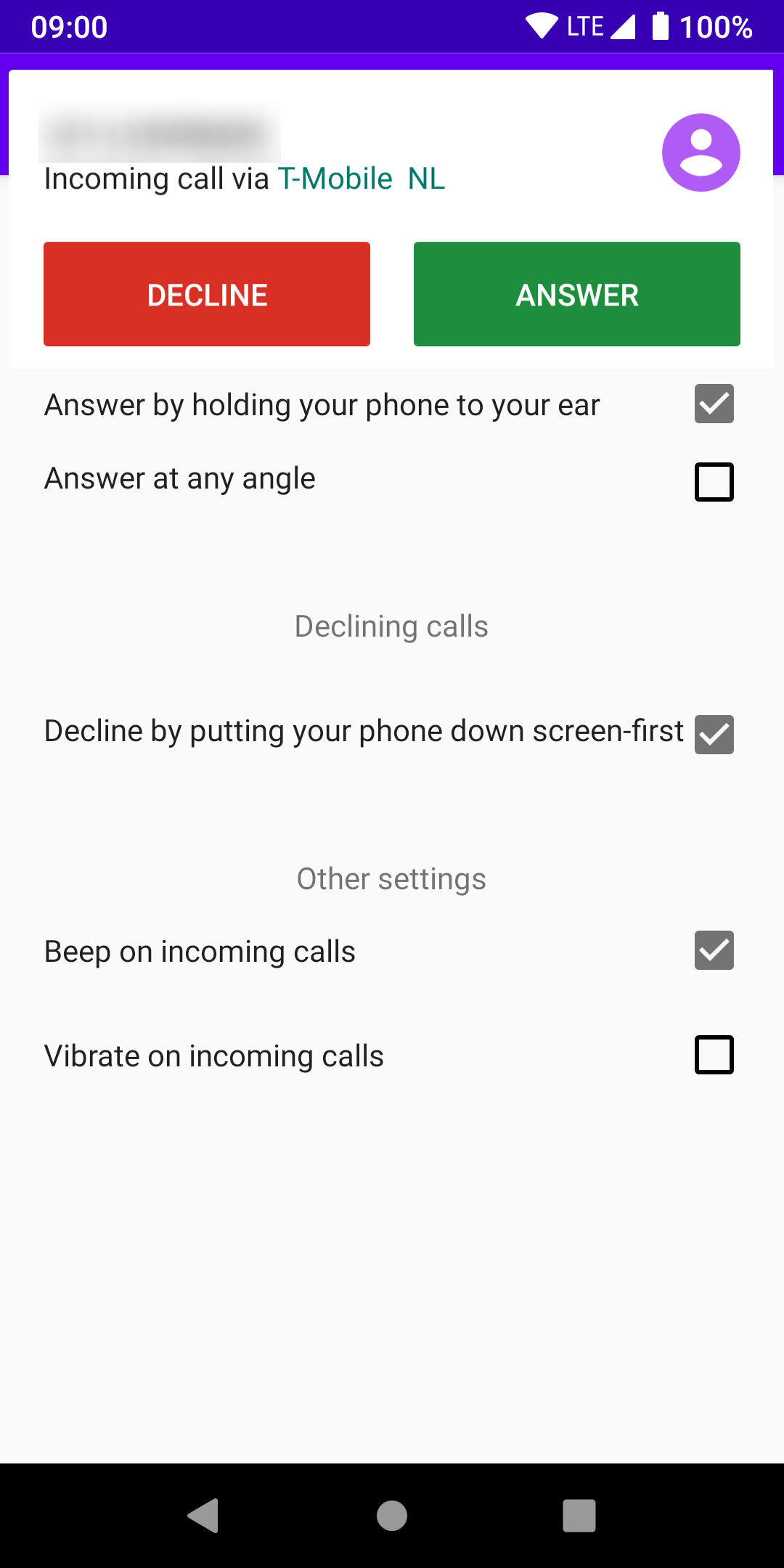784x1568 pixels.
Task: Disable Beep on incoming calls
Action: (714, 950)
